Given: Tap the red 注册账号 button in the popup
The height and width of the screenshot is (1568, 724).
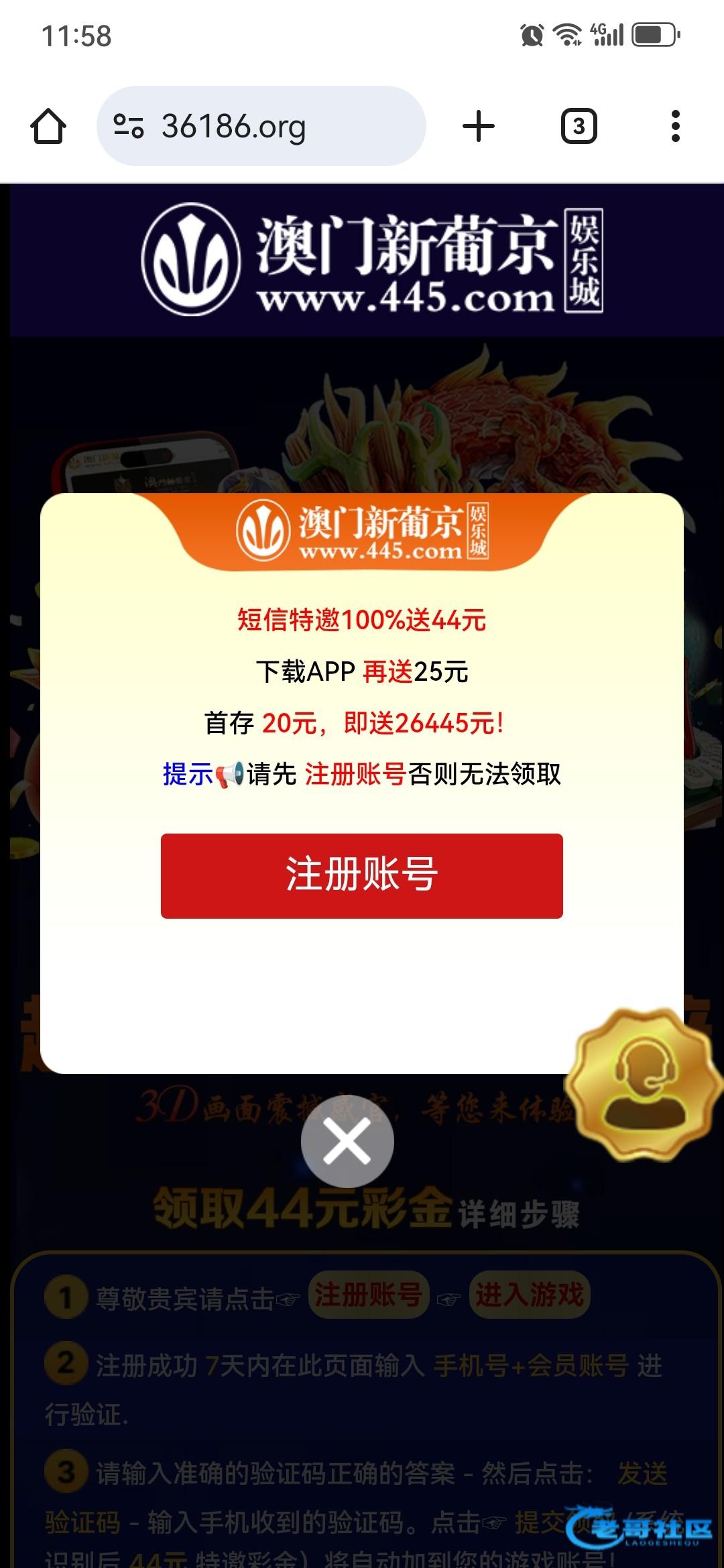Looking at the screenshot, I should click(361, 875).
